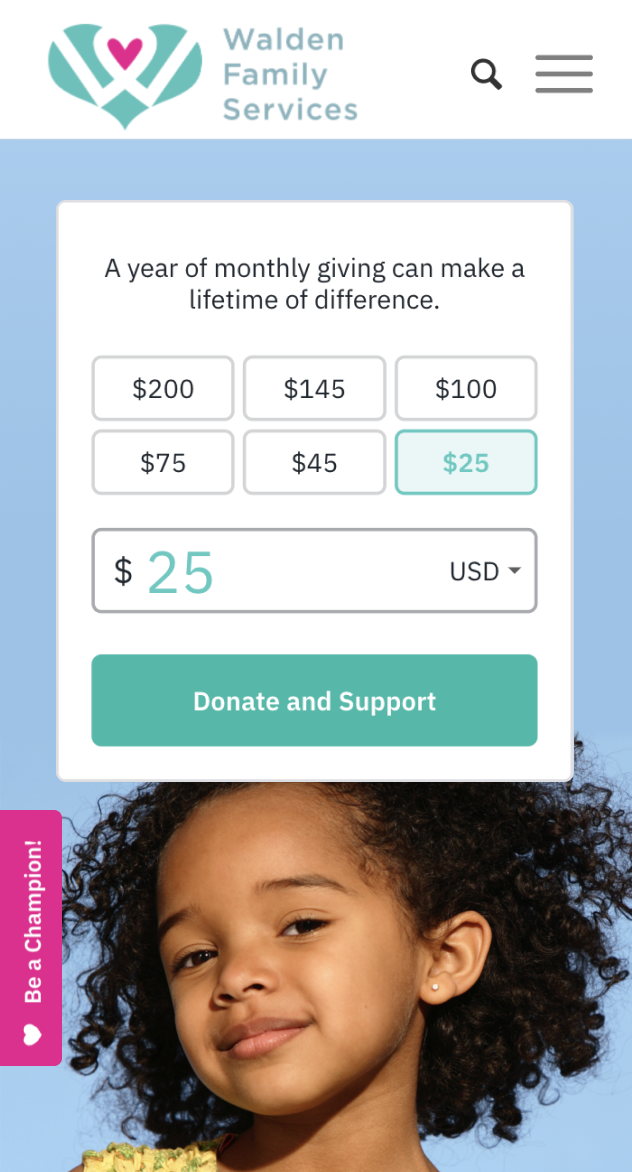Image resolution: width=632 pixels, height=1172 pixels.
Task: Open the Be a Champion side tab
Action: 31,937
